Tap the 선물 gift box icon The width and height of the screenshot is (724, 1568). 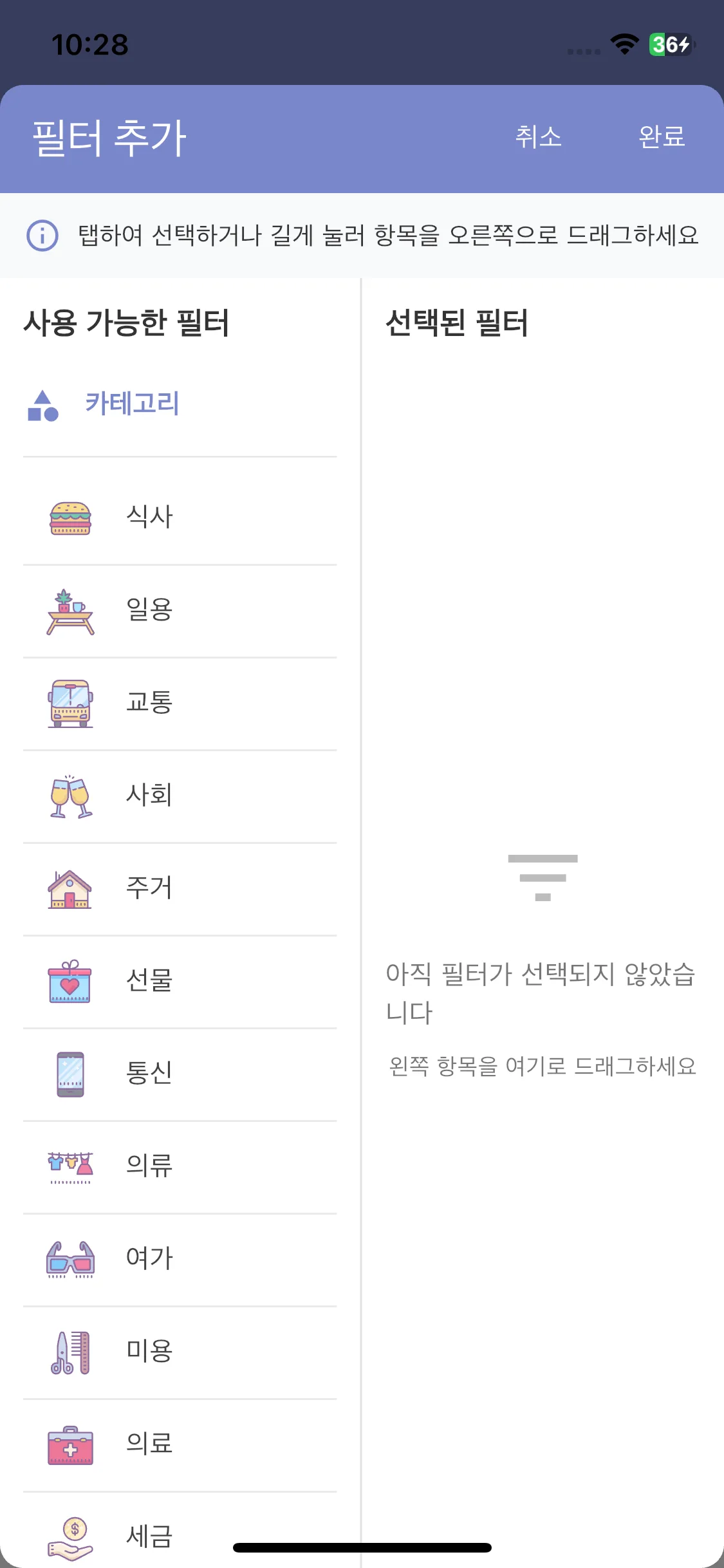[x=71, y=981]
